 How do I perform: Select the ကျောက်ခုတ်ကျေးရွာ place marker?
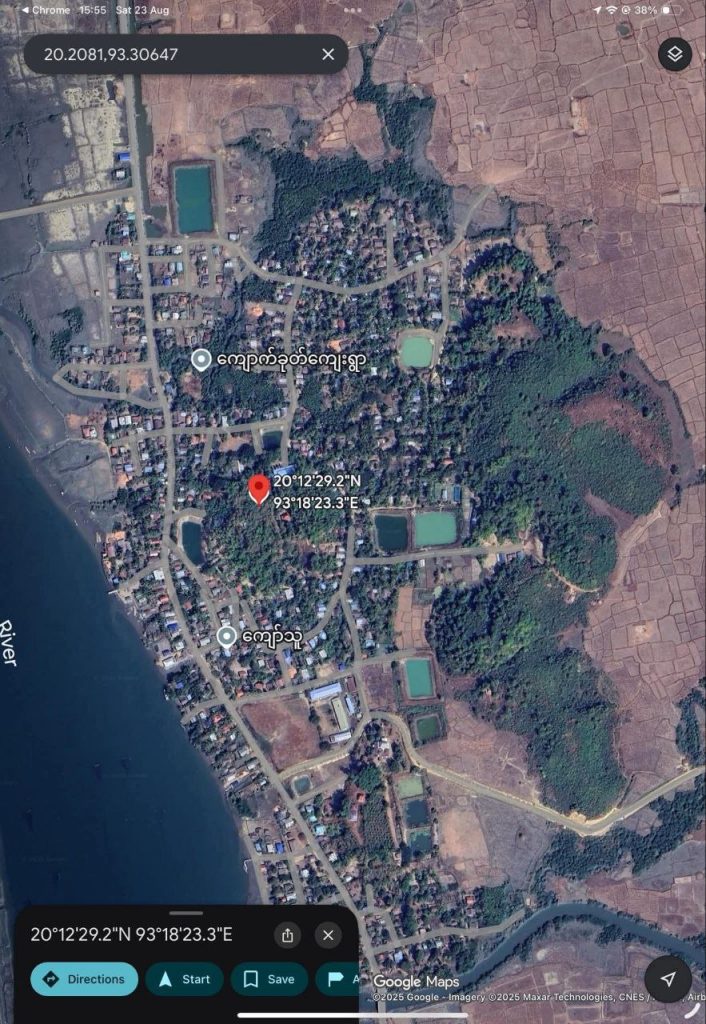point(201,359)
